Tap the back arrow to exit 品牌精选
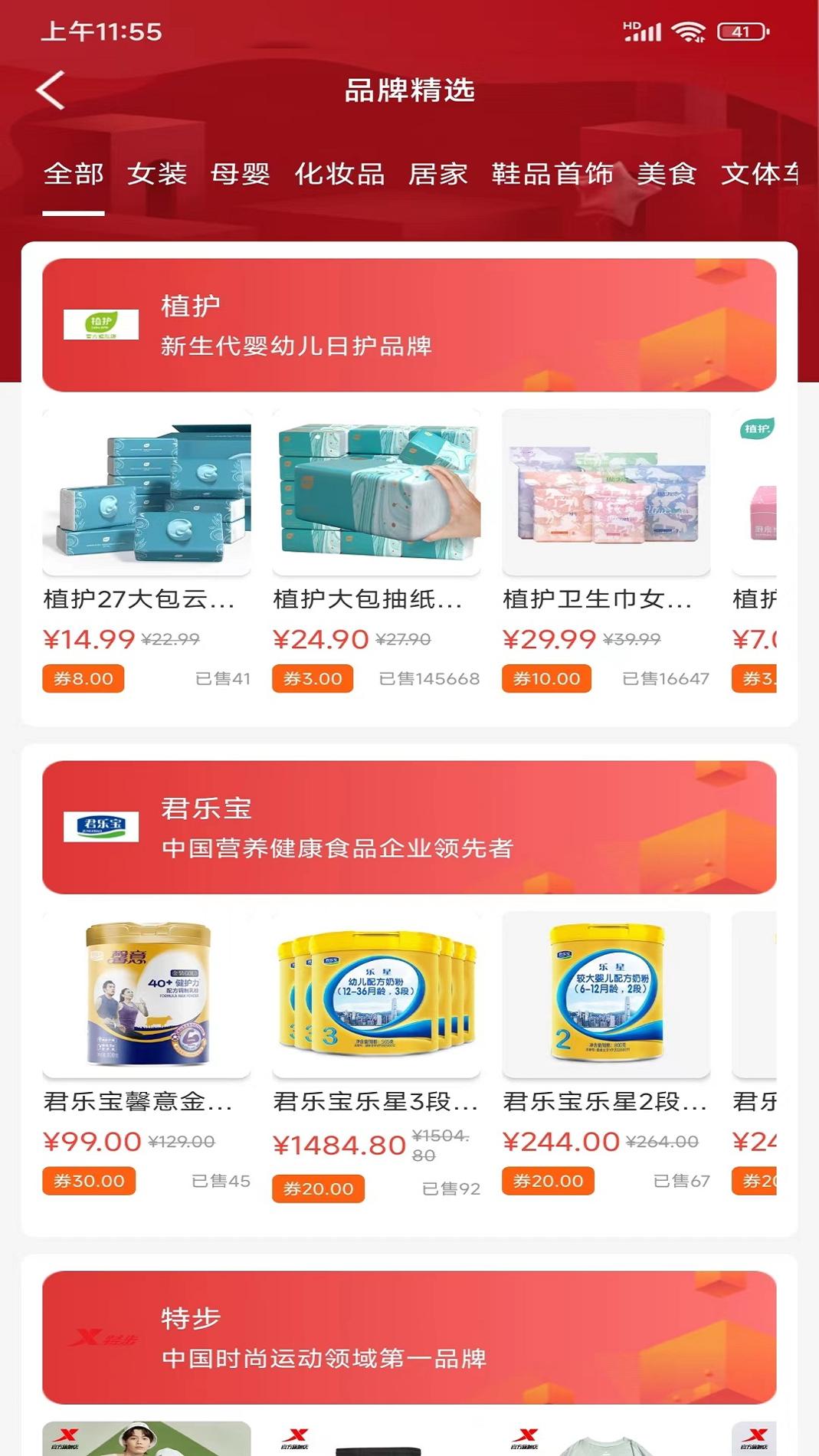819x1456 pixels. coord(51,90)
